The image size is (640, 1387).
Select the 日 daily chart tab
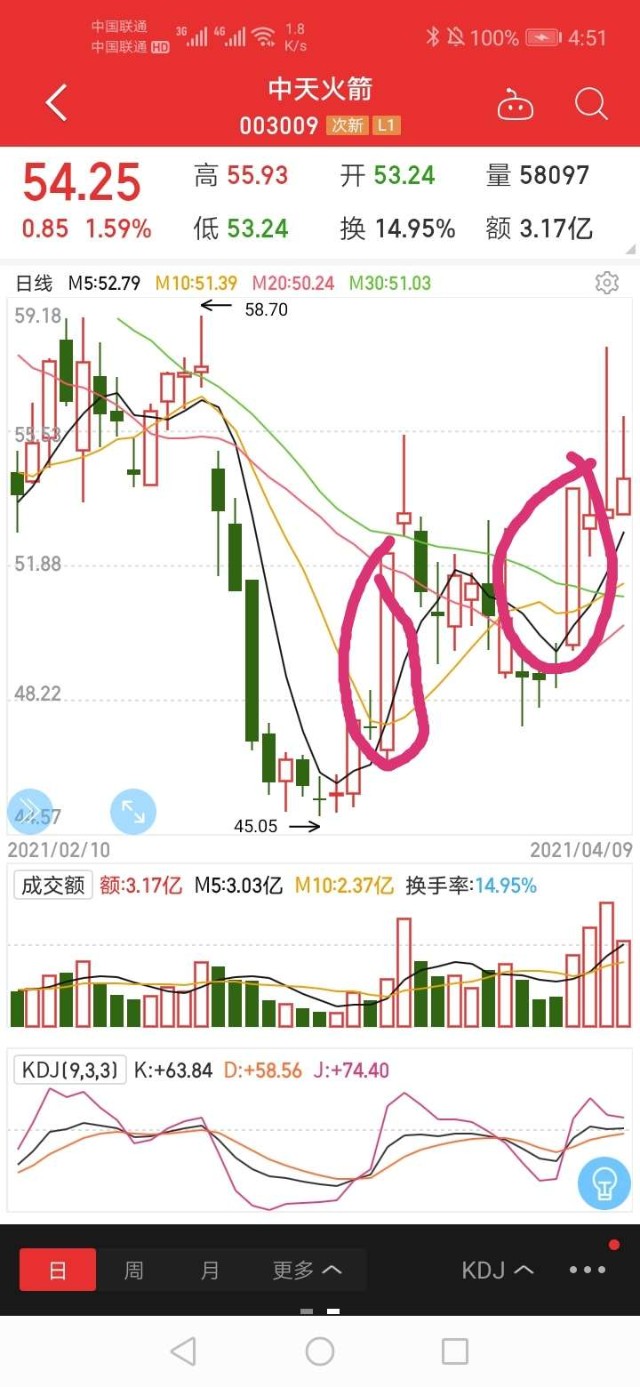(58, 1270)
